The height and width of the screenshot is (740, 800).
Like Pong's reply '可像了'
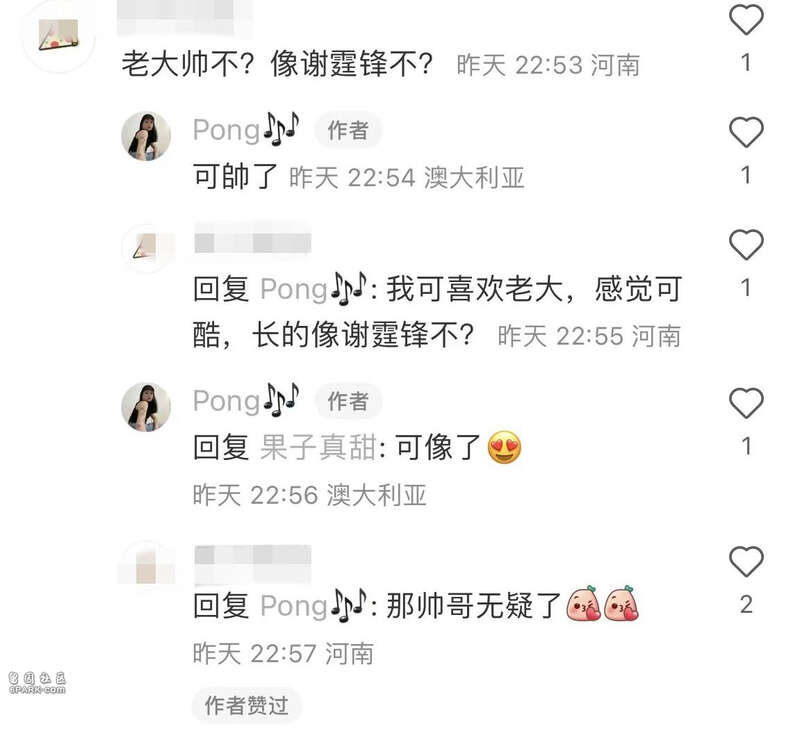[746, 404]
